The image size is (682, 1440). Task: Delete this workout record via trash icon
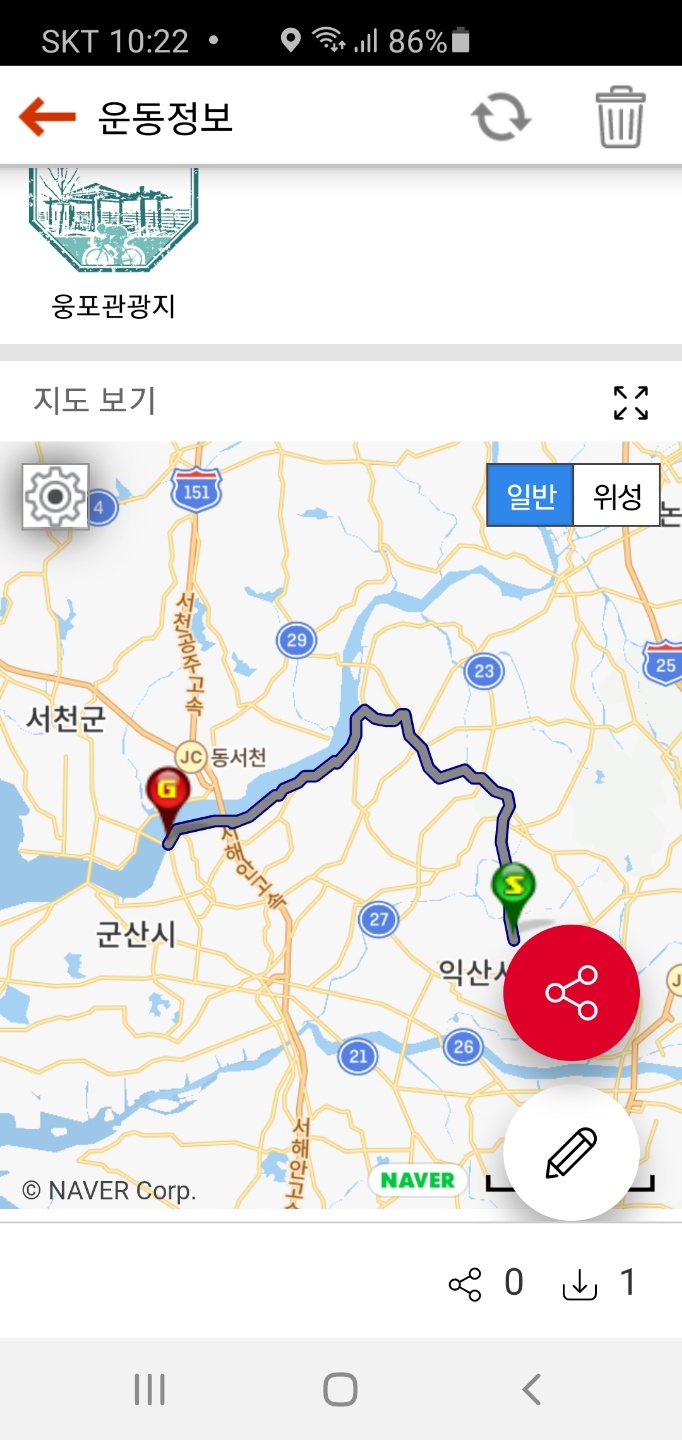click(620, 118)
